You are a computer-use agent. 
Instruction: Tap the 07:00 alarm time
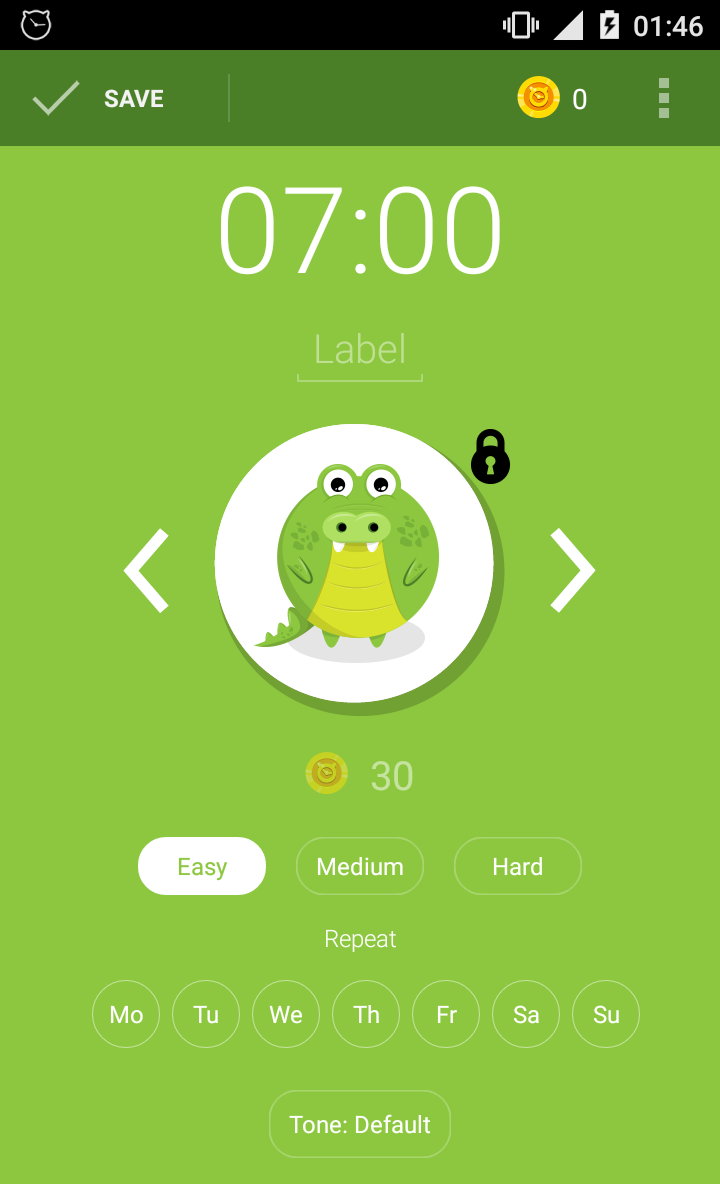pyautogui.click(x=360, y=231)
